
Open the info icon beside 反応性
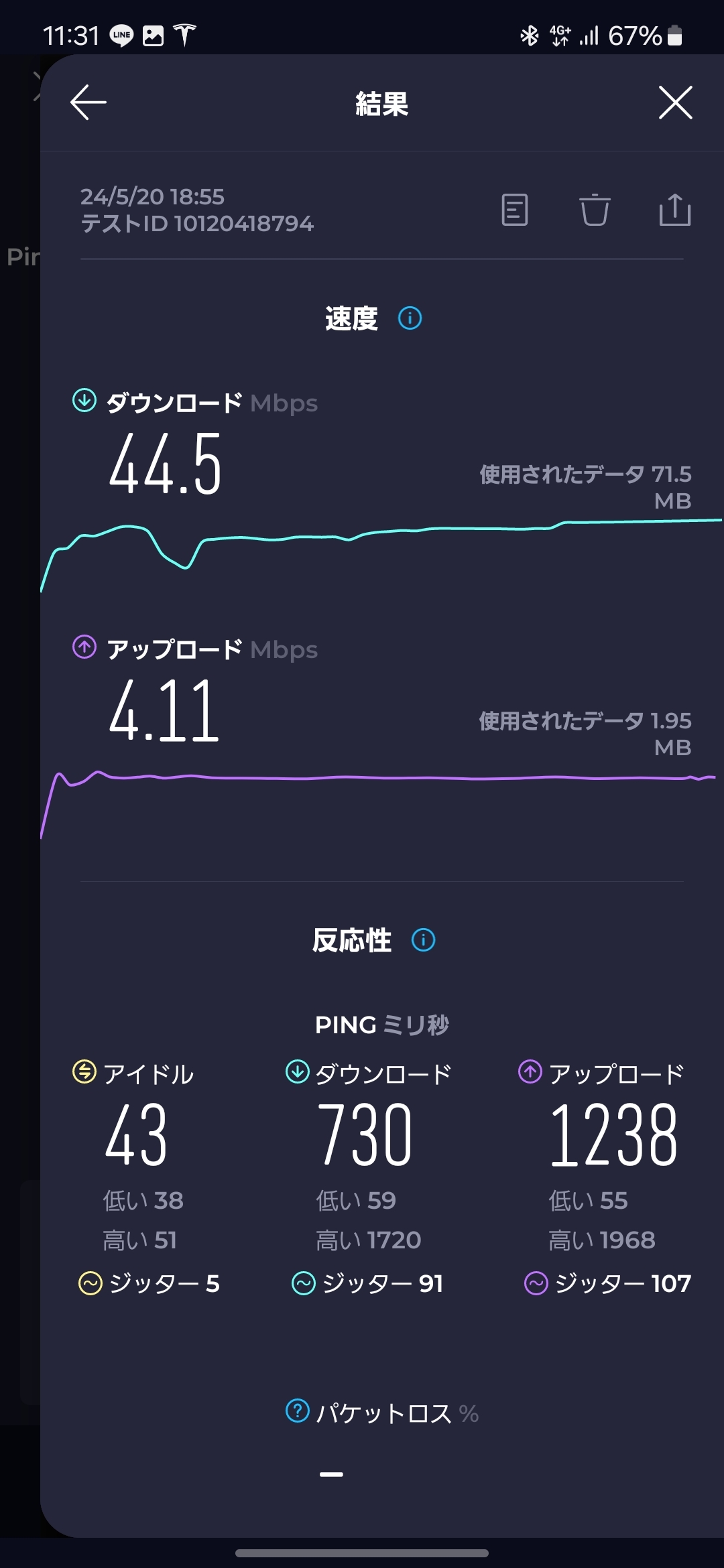(423, 940)
